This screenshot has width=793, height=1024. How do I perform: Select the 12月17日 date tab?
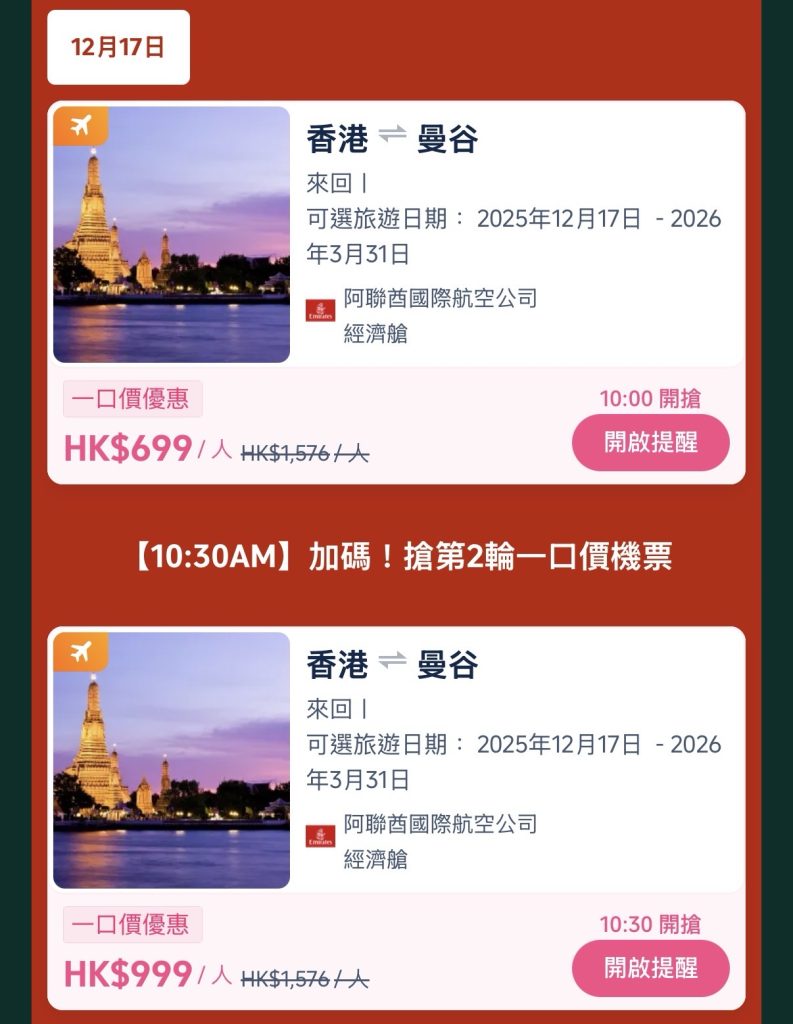coord(118,47)
